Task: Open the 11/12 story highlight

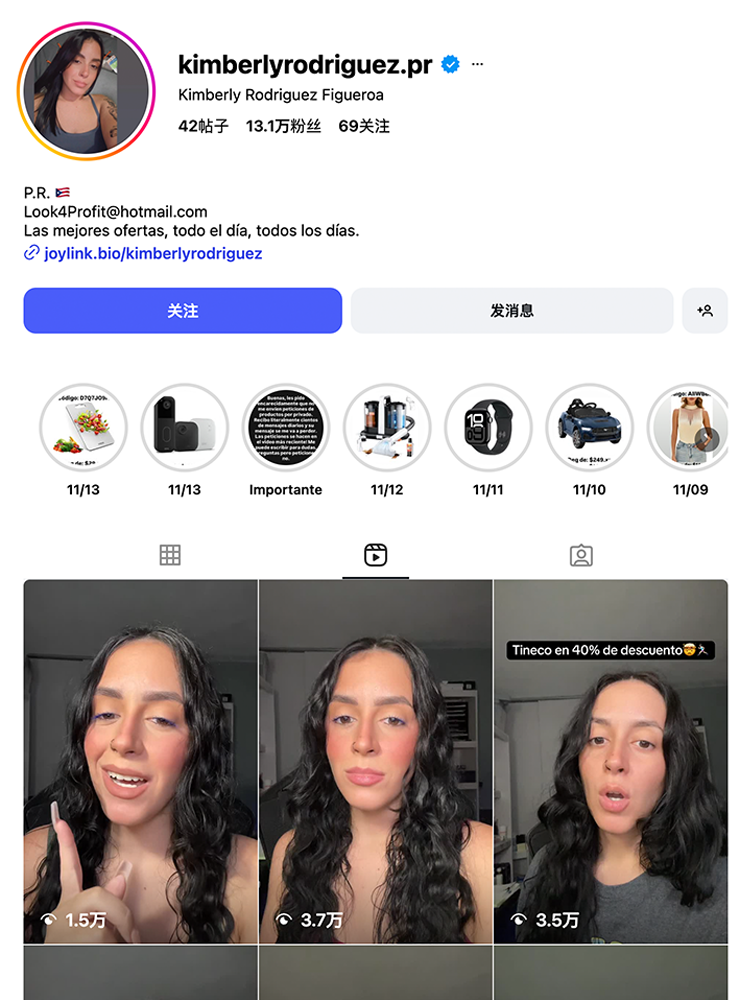Action: click(387, 428)
